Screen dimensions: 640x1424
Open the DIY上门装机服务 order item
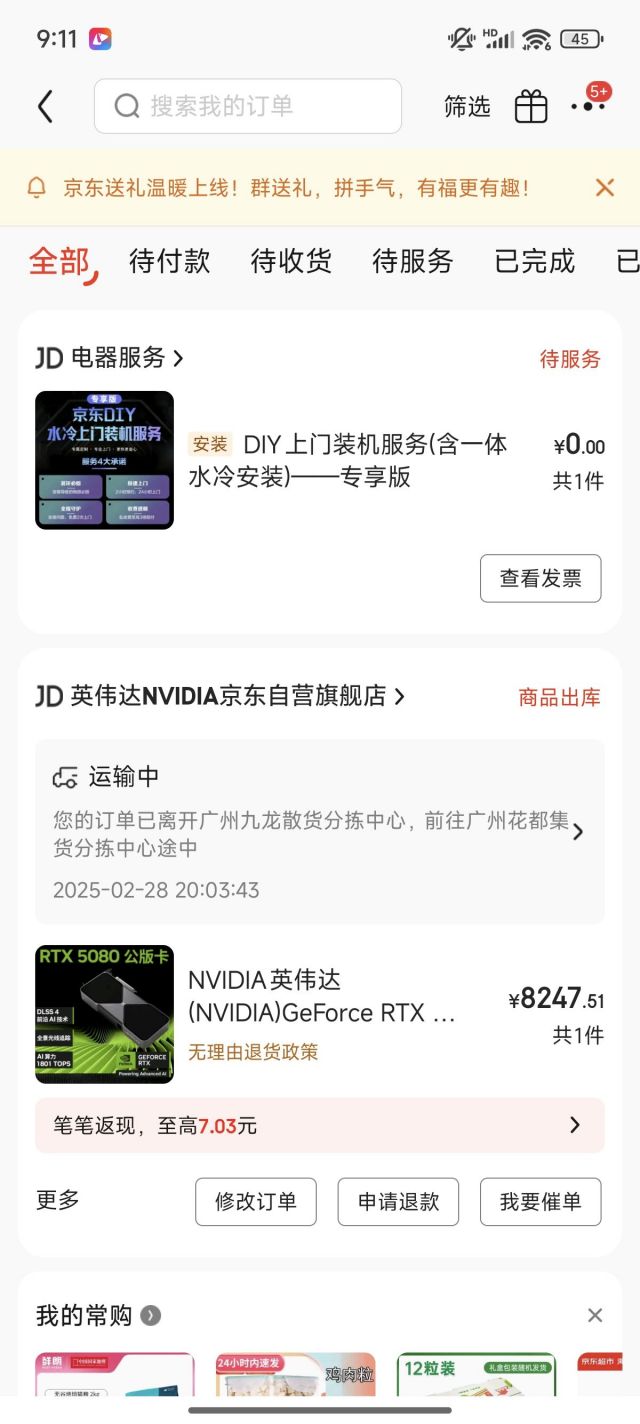point(348,460)
